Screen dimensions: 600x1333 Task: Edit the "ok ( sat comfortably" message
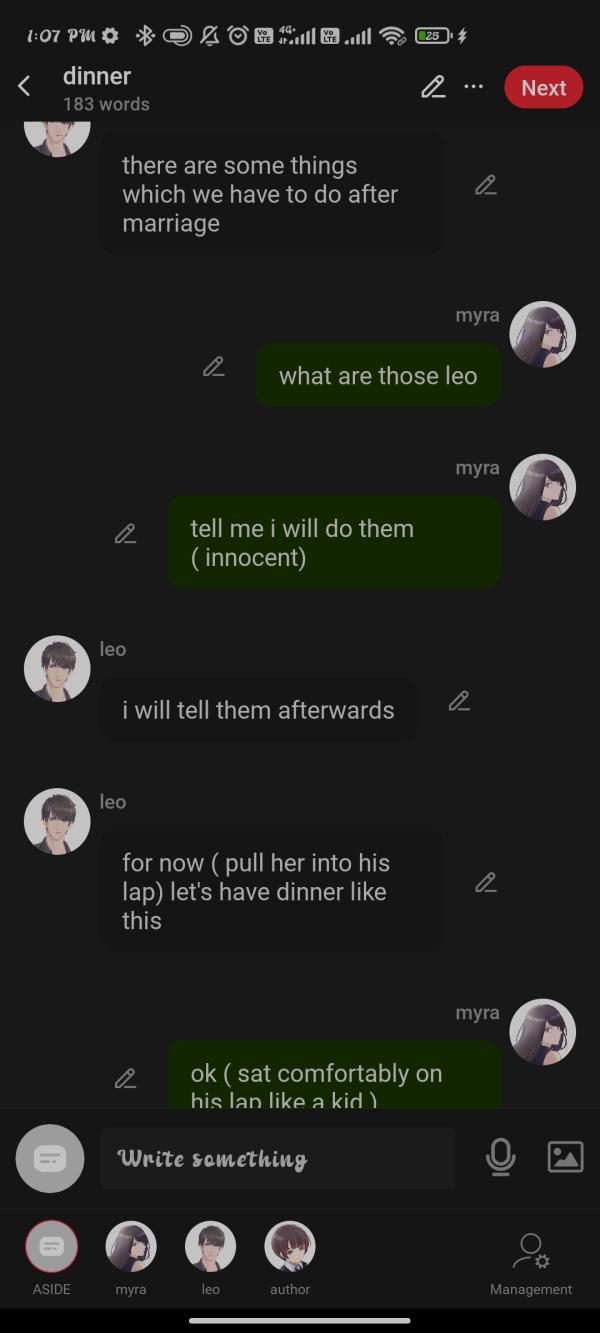[x=125, y=1079]
